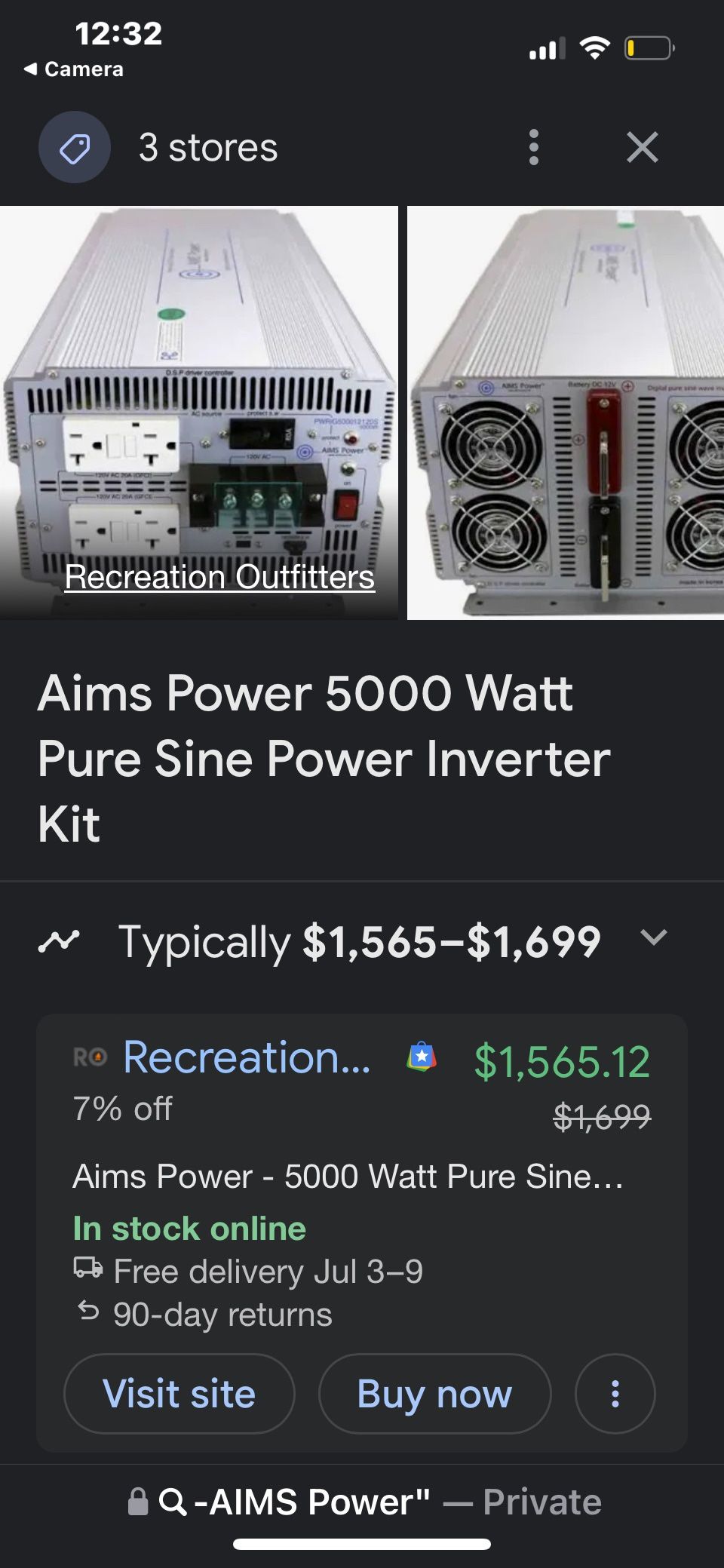
Task: Visit site for Recreation Outfitters offer
Action: [179, 1394]
